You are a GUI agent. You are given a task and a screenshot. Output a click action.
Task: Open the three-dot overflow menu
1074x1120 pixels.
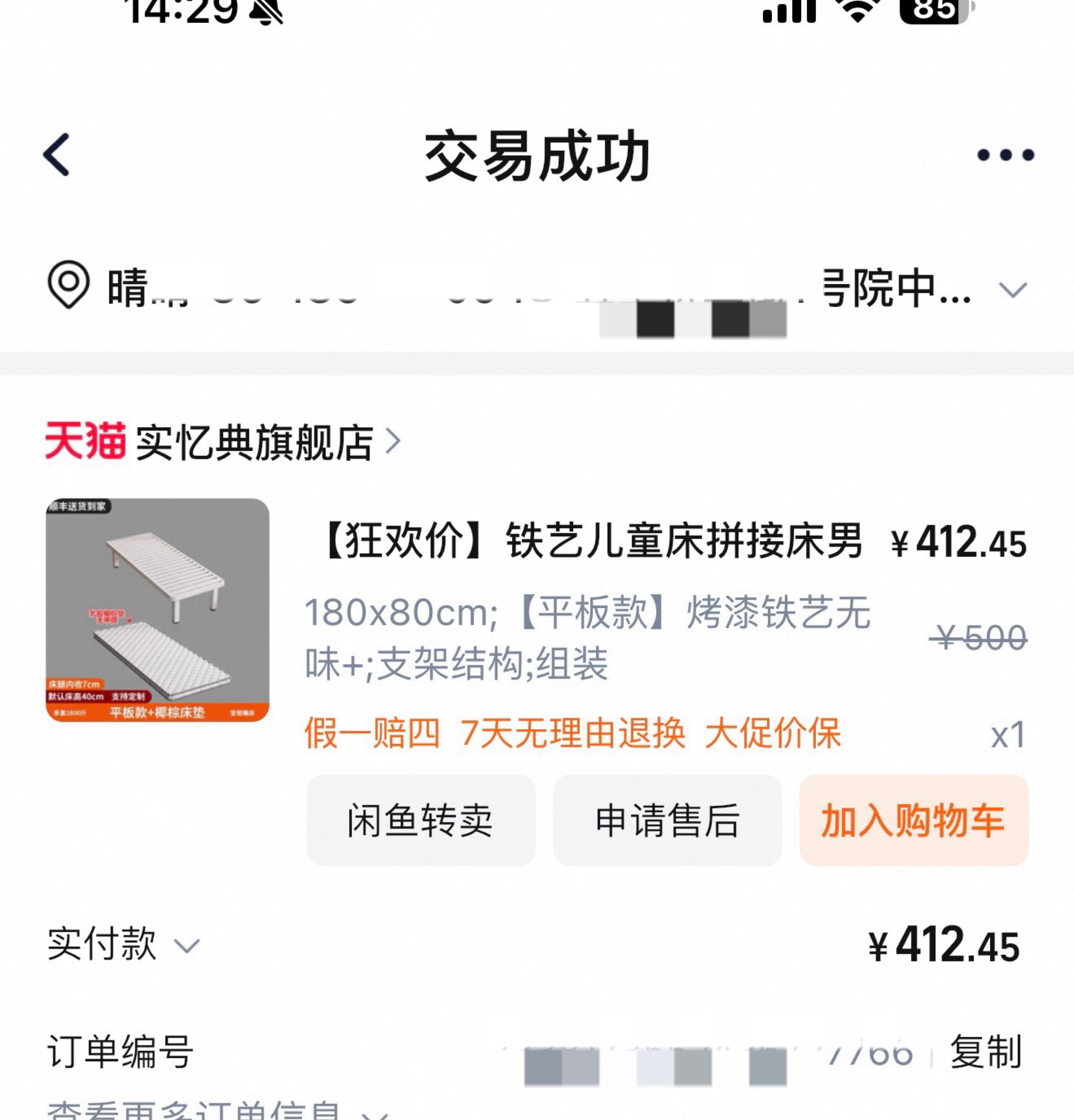[x=1005, y=155]
